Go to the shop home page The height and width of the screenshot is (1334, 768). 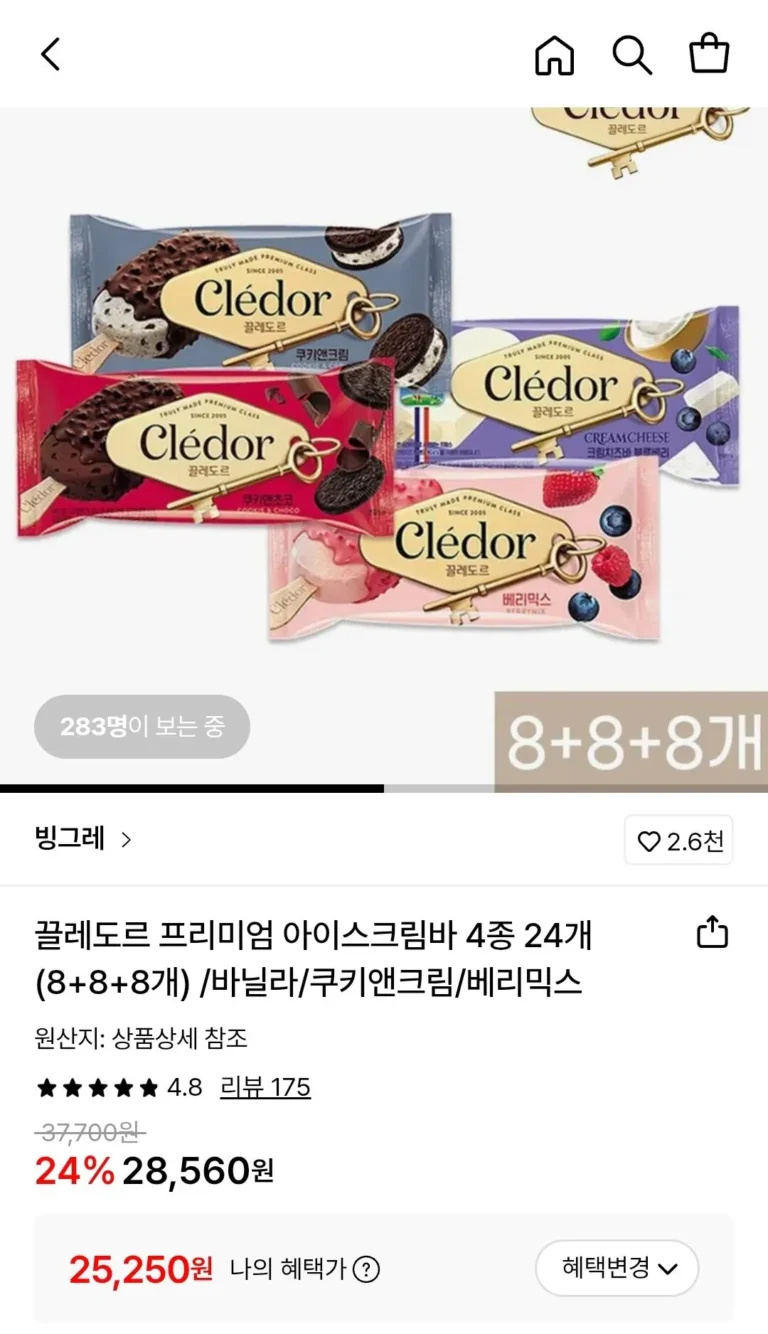pos(555,54)
